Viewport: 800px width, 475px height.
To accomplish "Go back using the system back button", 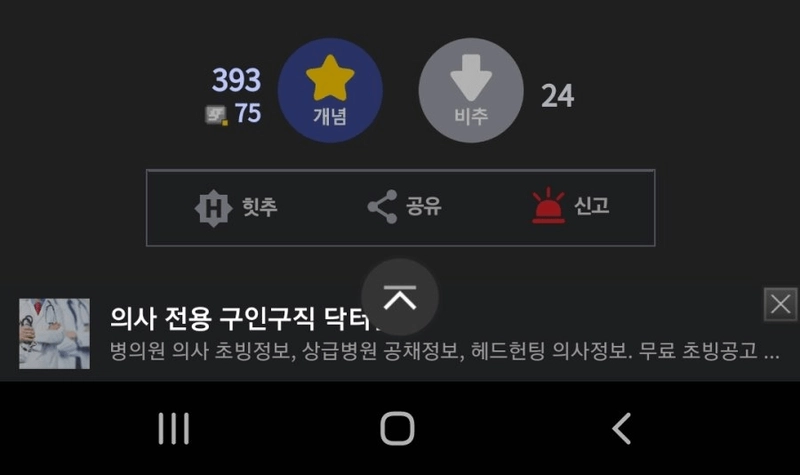I will [x=621, y=428].
